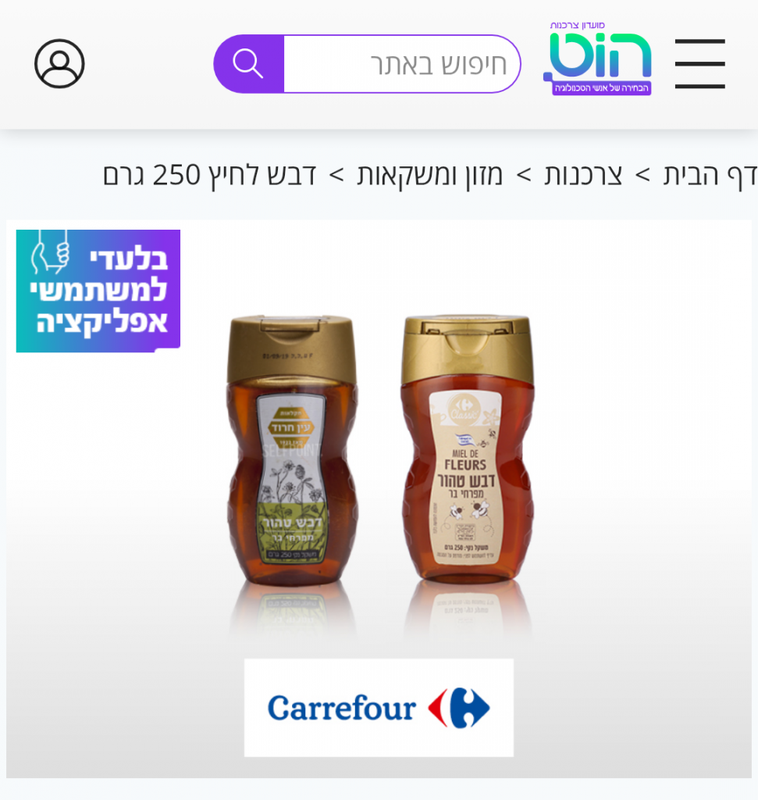This screenshot has height=800, width=758.
Task: Open the user account profile icon
Action: 59,64
